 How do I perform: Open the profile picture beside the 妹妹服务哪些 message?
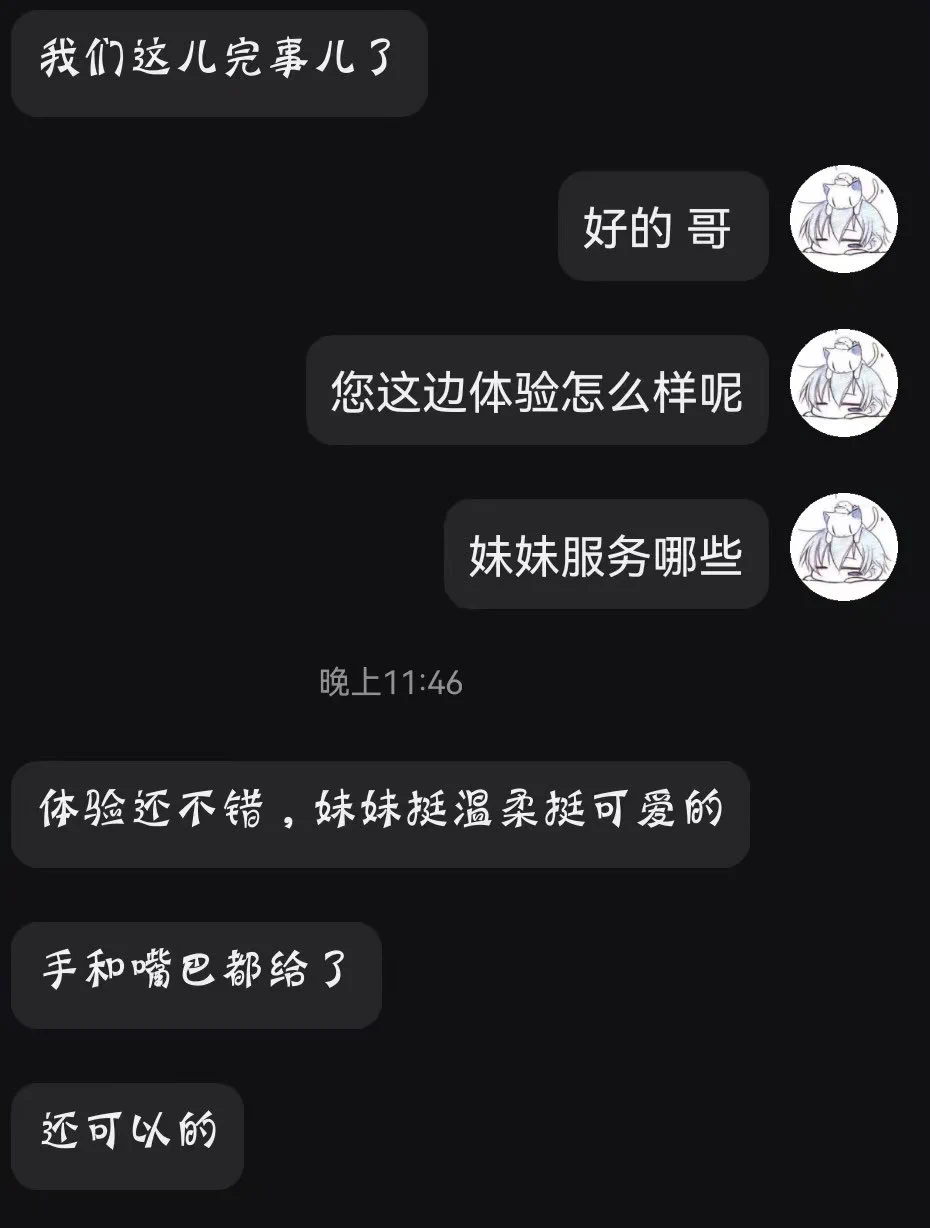[843, 547]
